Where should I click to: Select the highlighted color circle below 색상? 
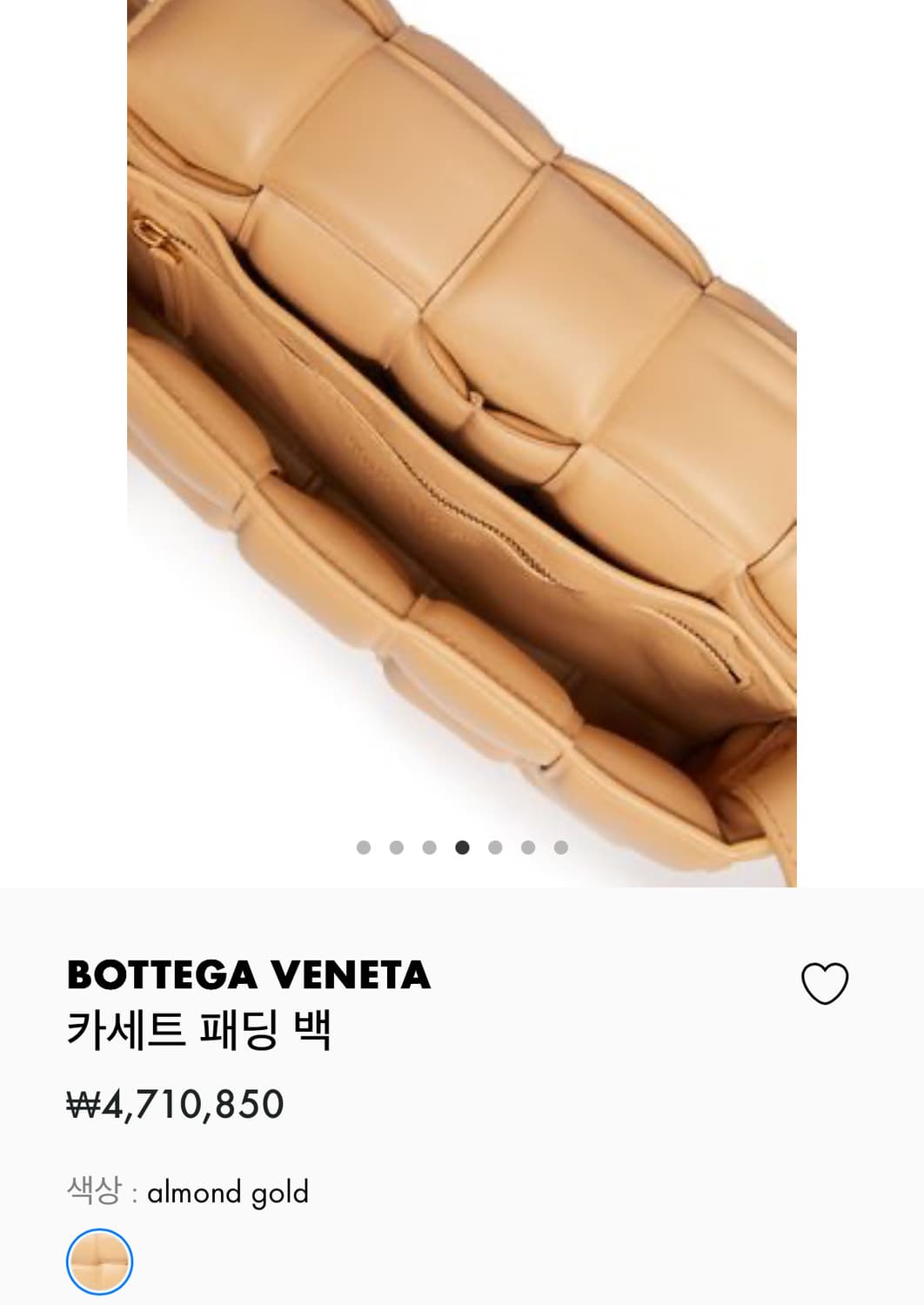point(98,1259)
